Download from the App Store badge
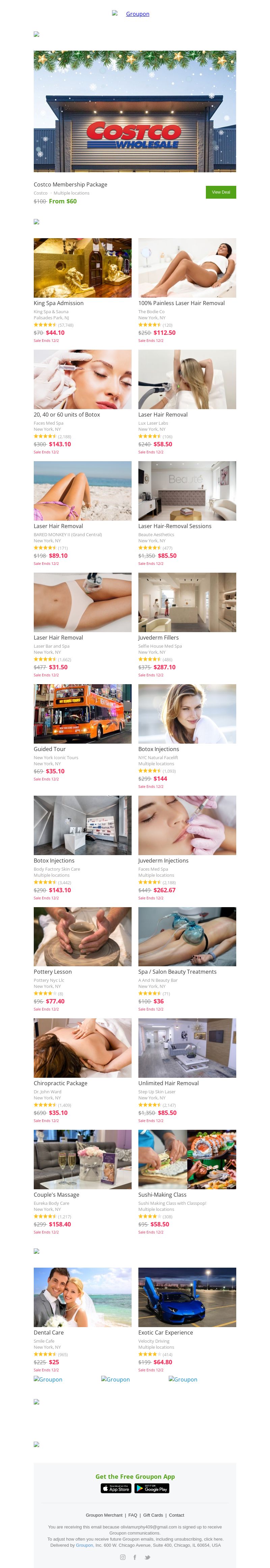This screenshot has width=270, height=1568. pos(116,1488)
